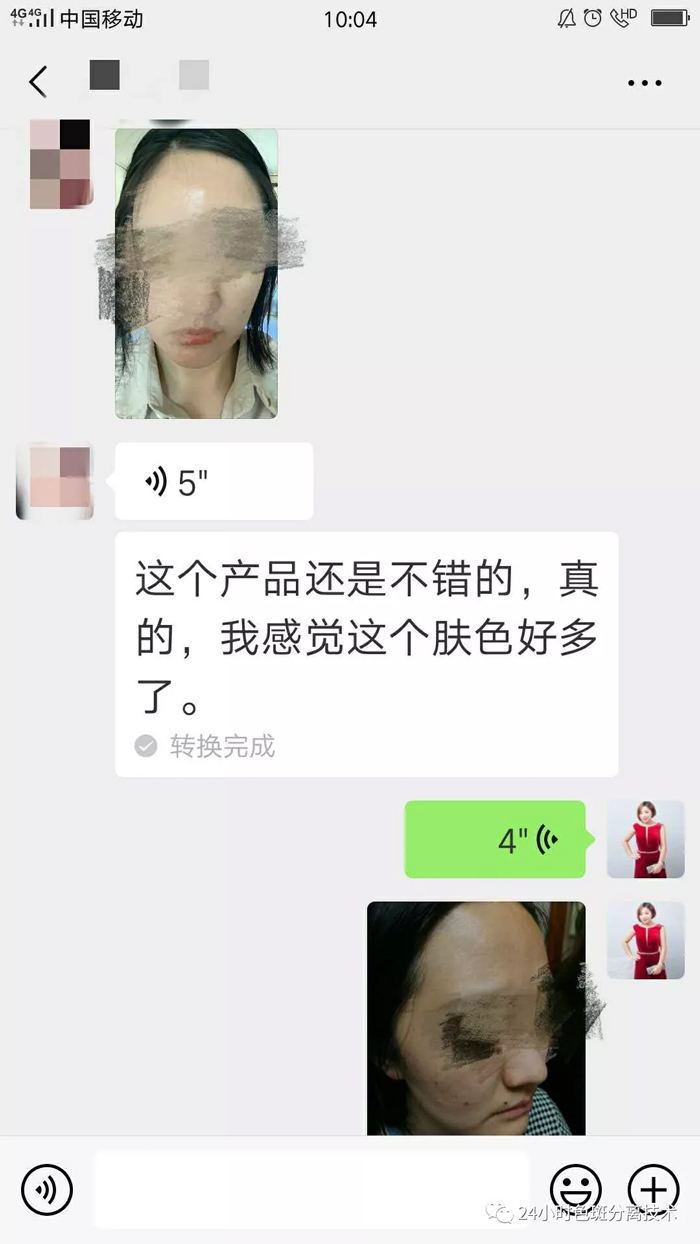Open the plus attachment menu
Image resolution: width=700 pixels, height=1244 pixels.
pyautogui.click(x=653, y=1190)
